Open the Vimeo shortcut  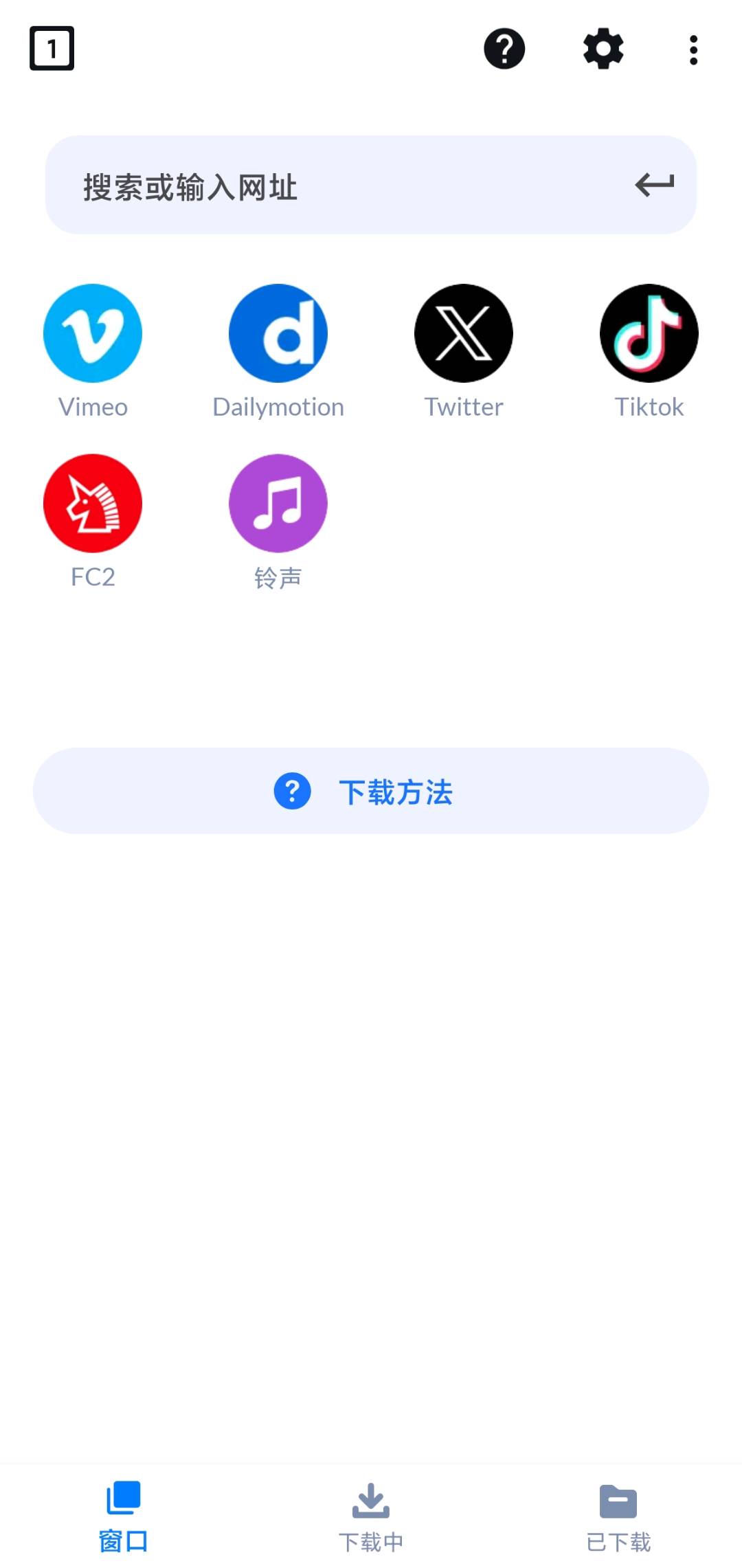coord(93,334)
